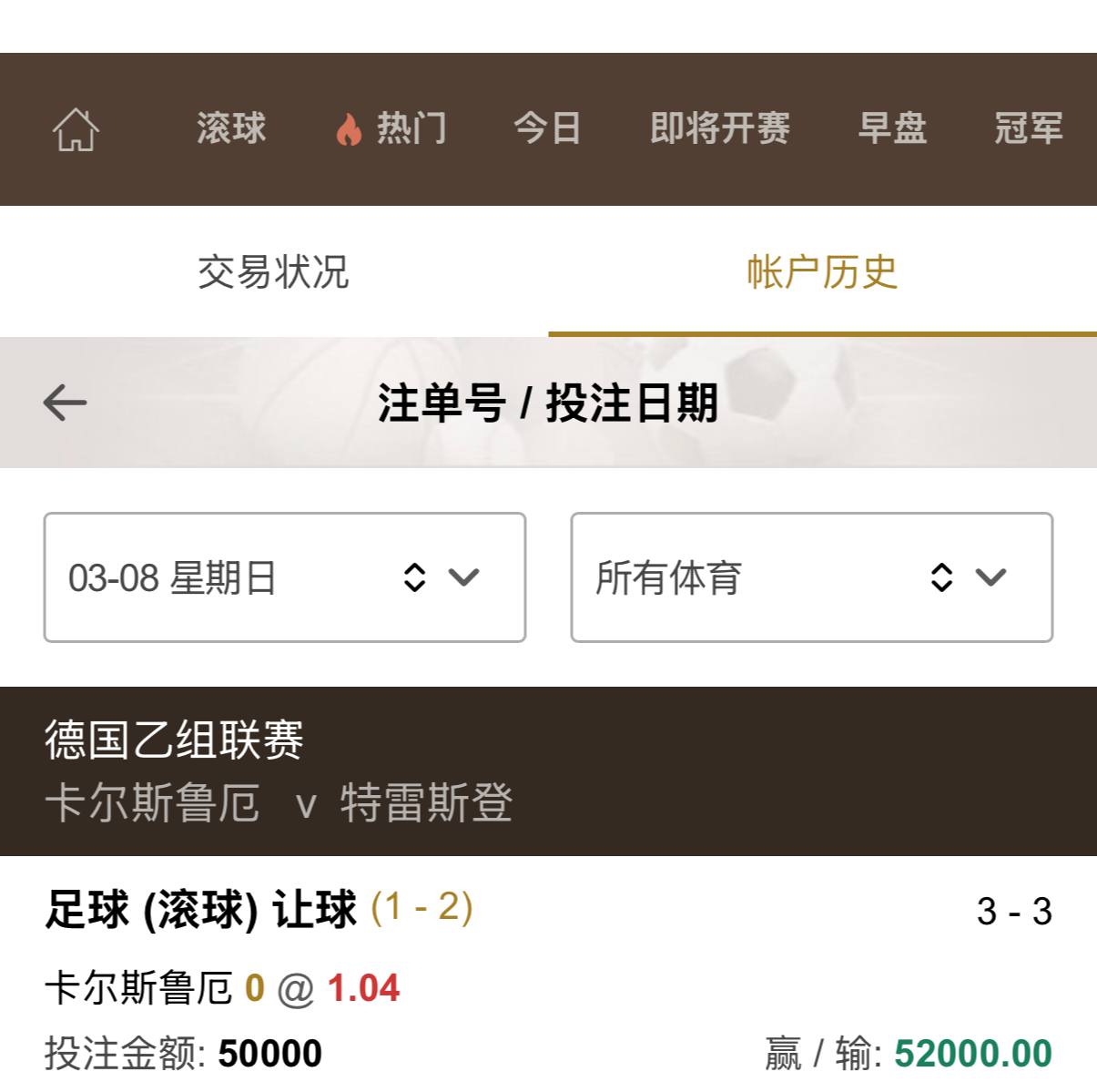Select the 帐户历史 tab
Screen dimensions: 1097x1092
click(822, 271)
